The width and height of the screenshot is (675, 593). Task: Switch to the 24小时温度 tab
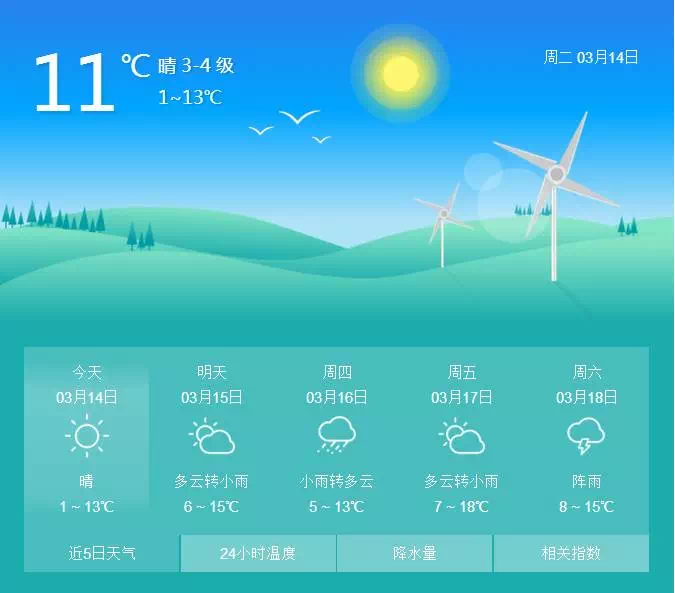pos(258,553)
